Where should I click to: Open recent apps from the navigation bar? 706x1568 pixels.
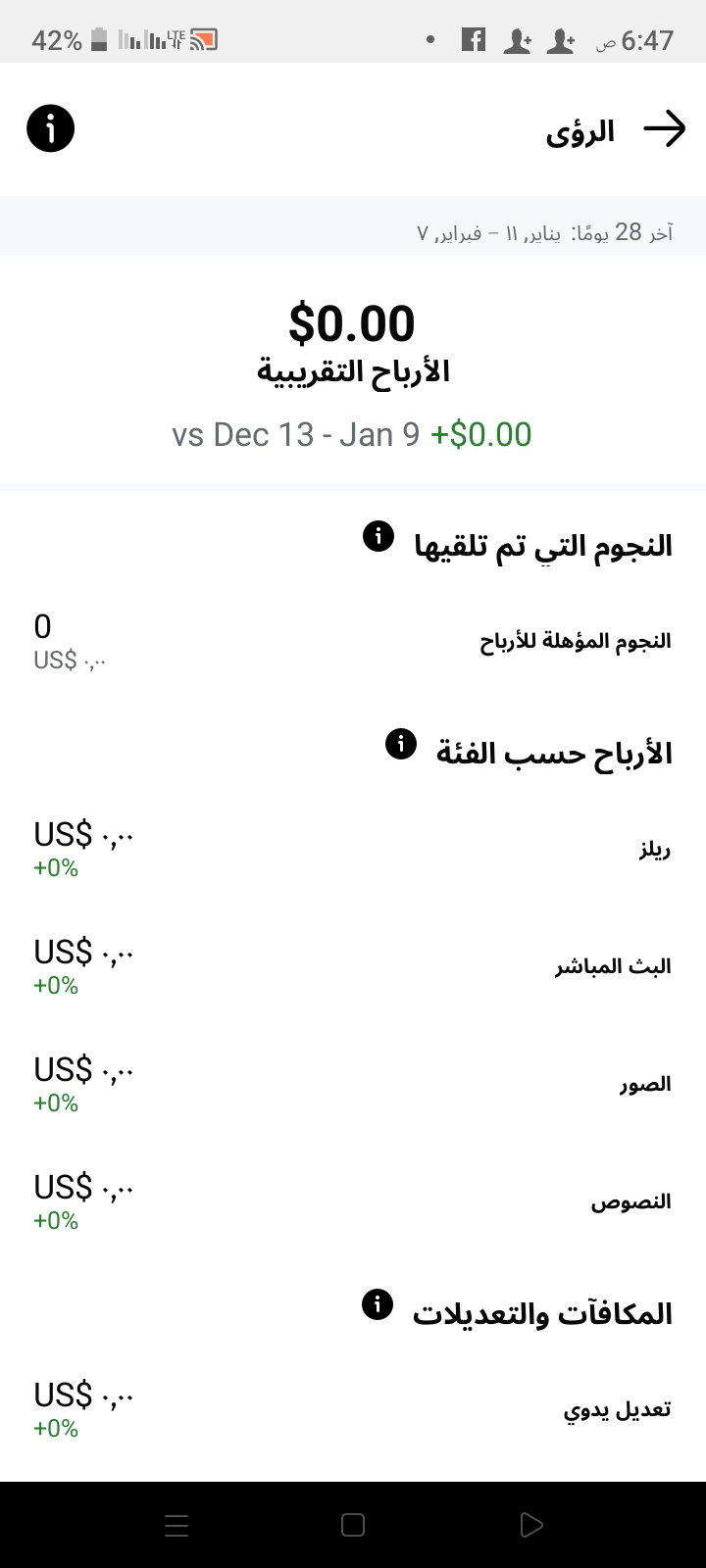click(x=176, y=1525)
